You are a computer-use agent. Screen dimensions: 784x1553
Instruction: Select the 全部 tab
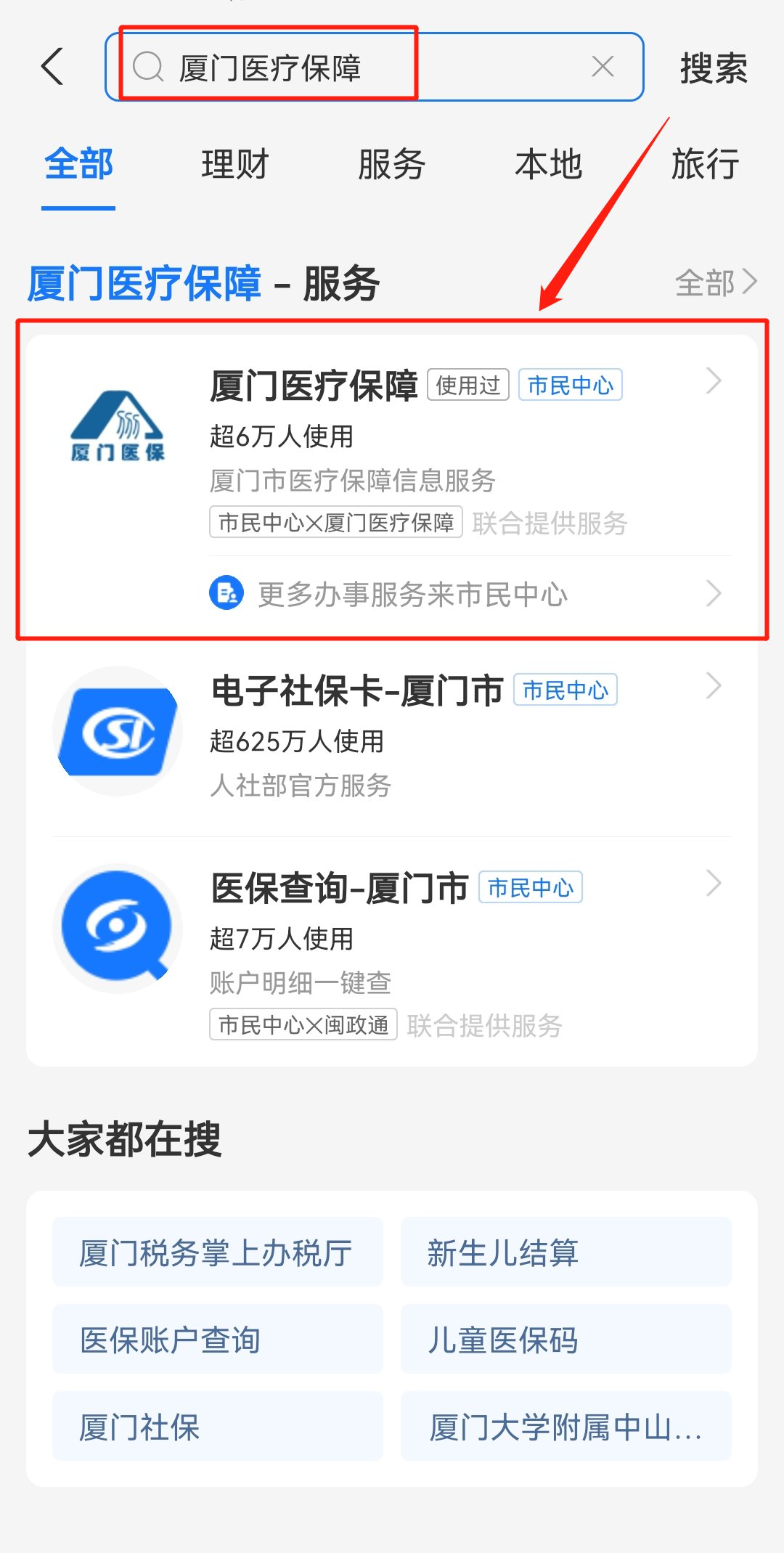[x=78, y=164]
